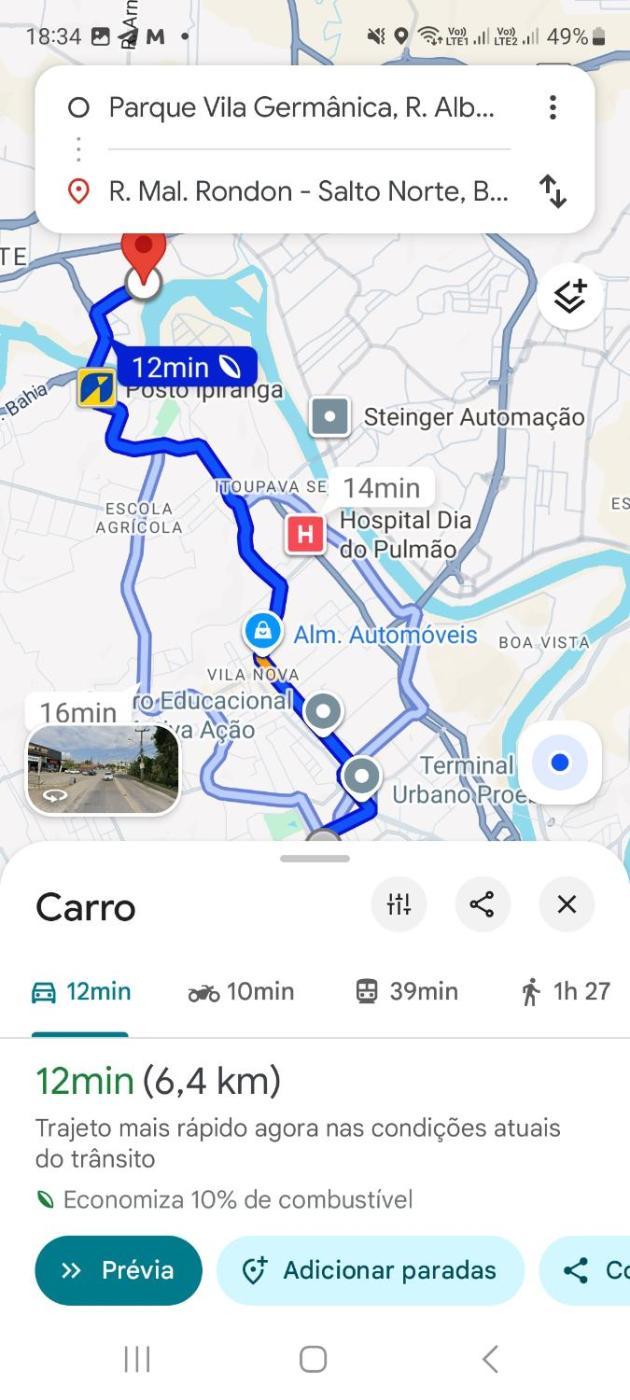Swap origin and destination
This screenshot has height=1400, width=630.
pyautogui.click(x=552, y=190)
